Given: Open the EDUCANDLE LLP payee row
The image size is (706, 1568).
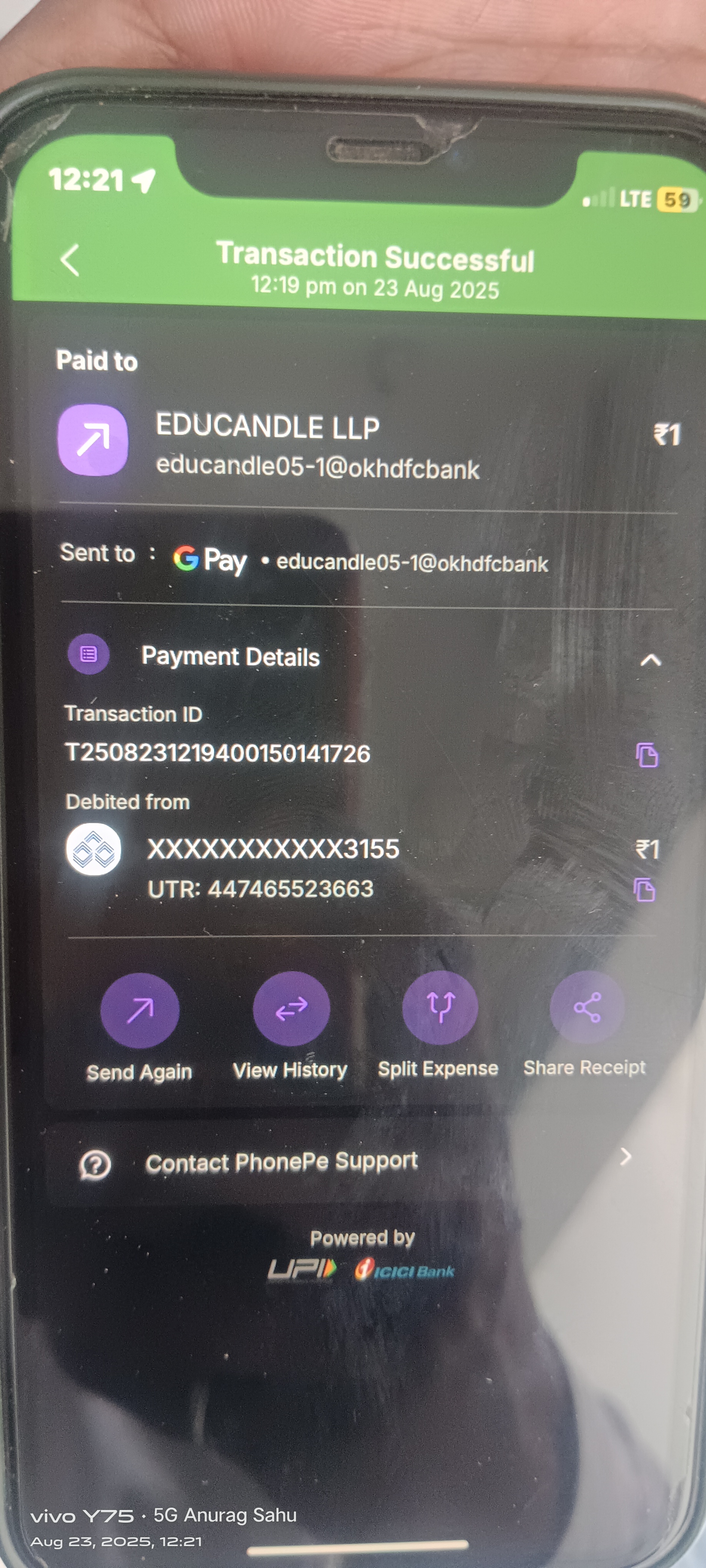Looking at the screenshot, I should point(317,444).
